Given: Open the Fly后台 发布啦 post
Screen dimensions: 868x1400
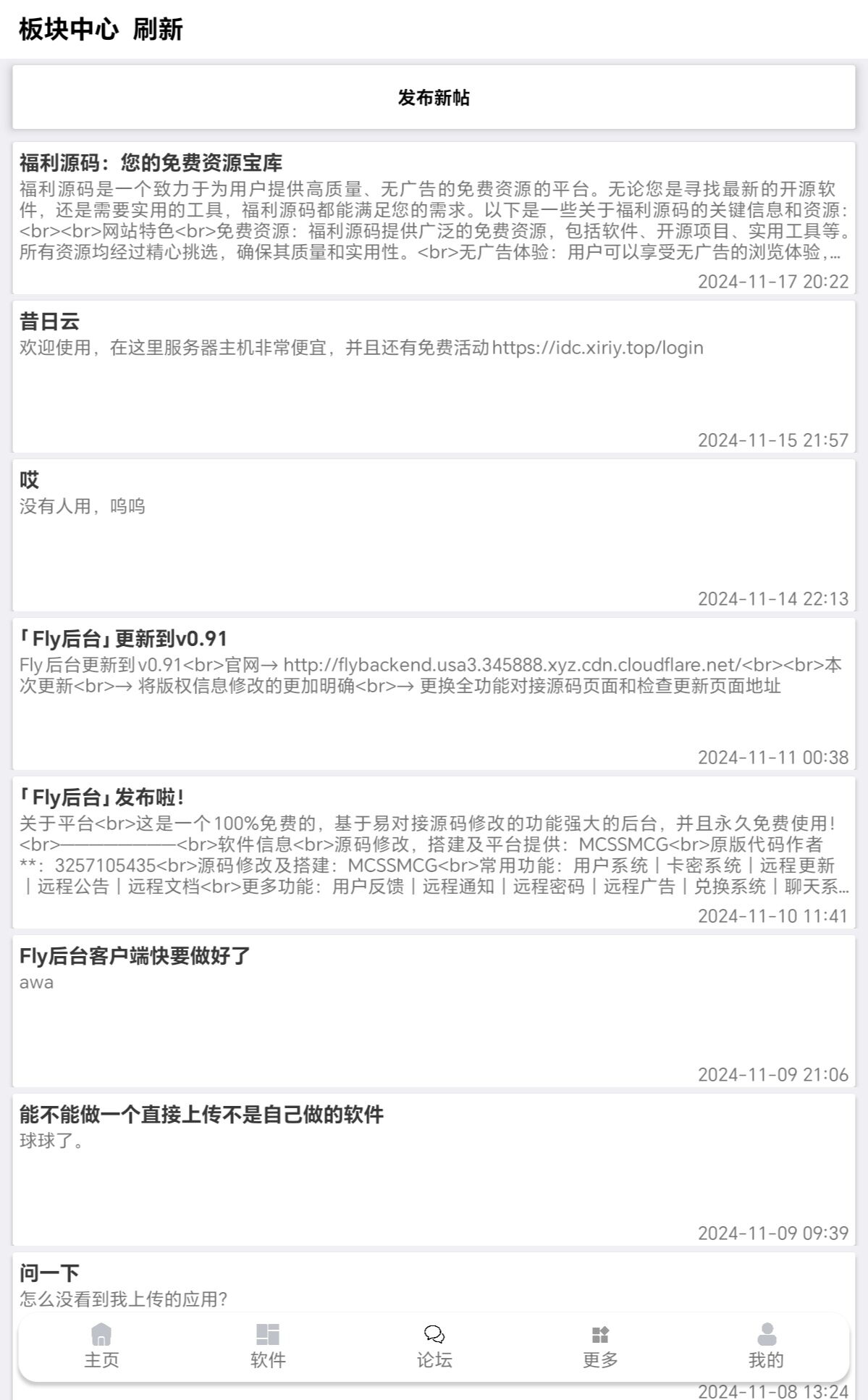Looking at the screenshot, I should click(434, 852).
